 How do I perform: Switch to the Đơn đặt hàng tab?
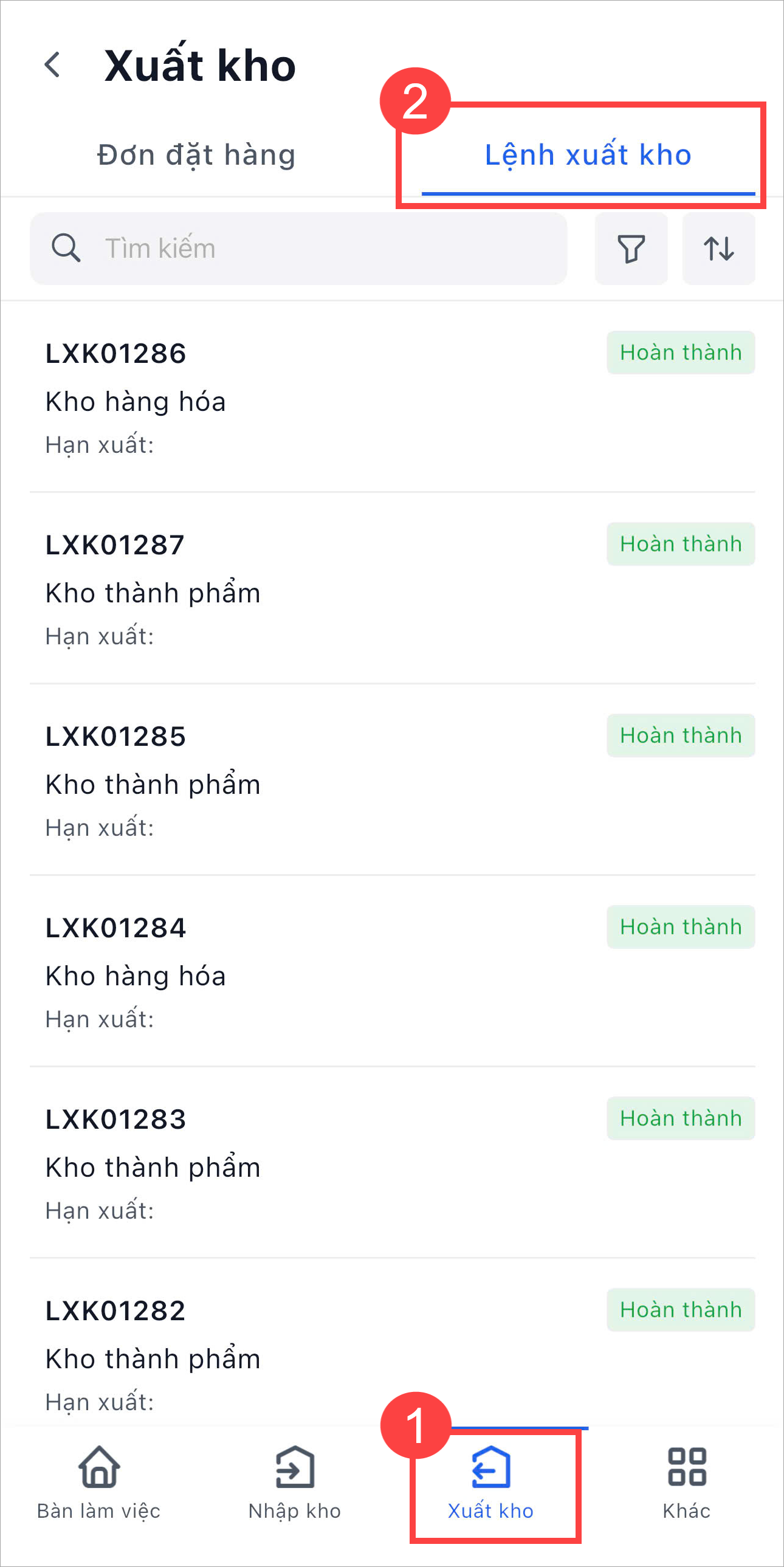196,155
